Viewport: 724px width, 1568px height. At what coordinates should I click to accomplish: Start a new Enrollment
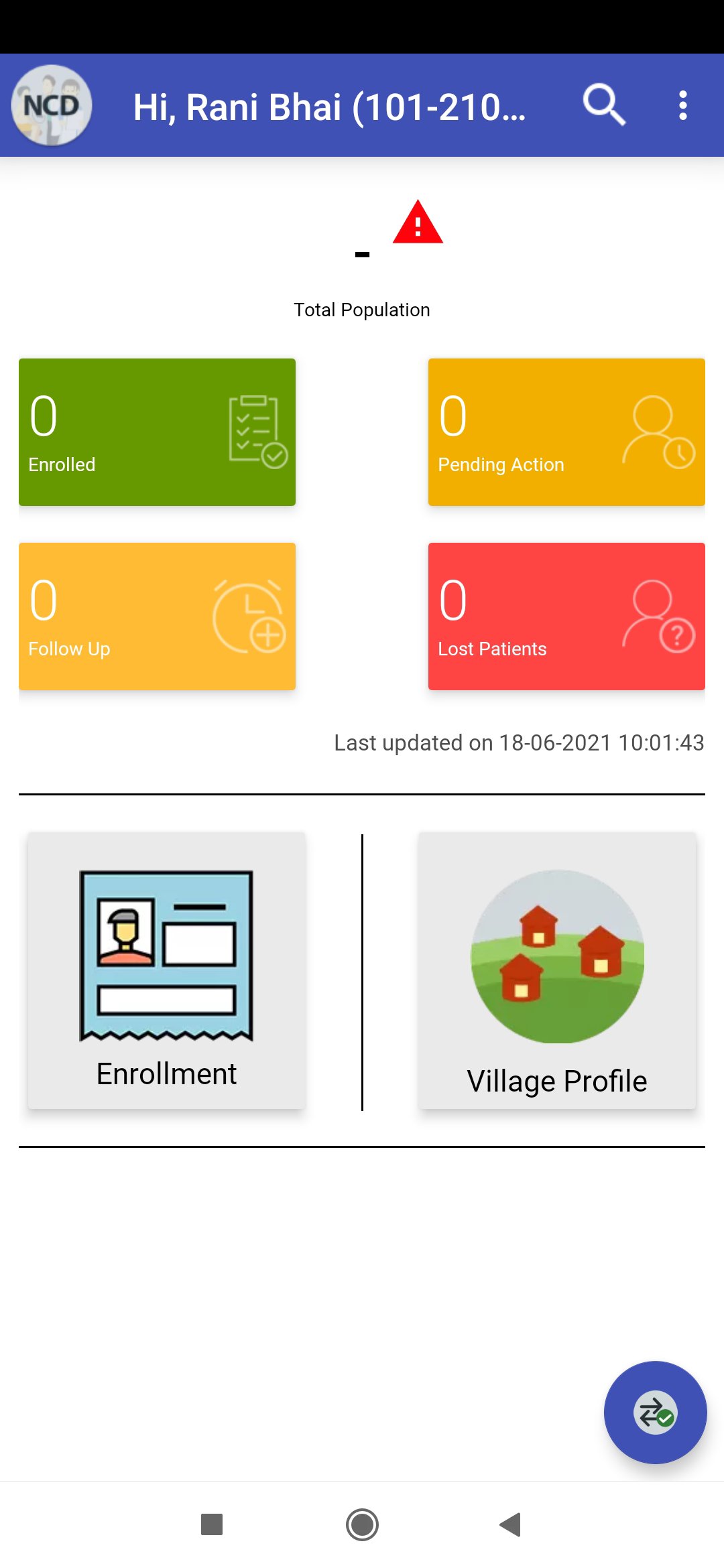click(166, 971)
